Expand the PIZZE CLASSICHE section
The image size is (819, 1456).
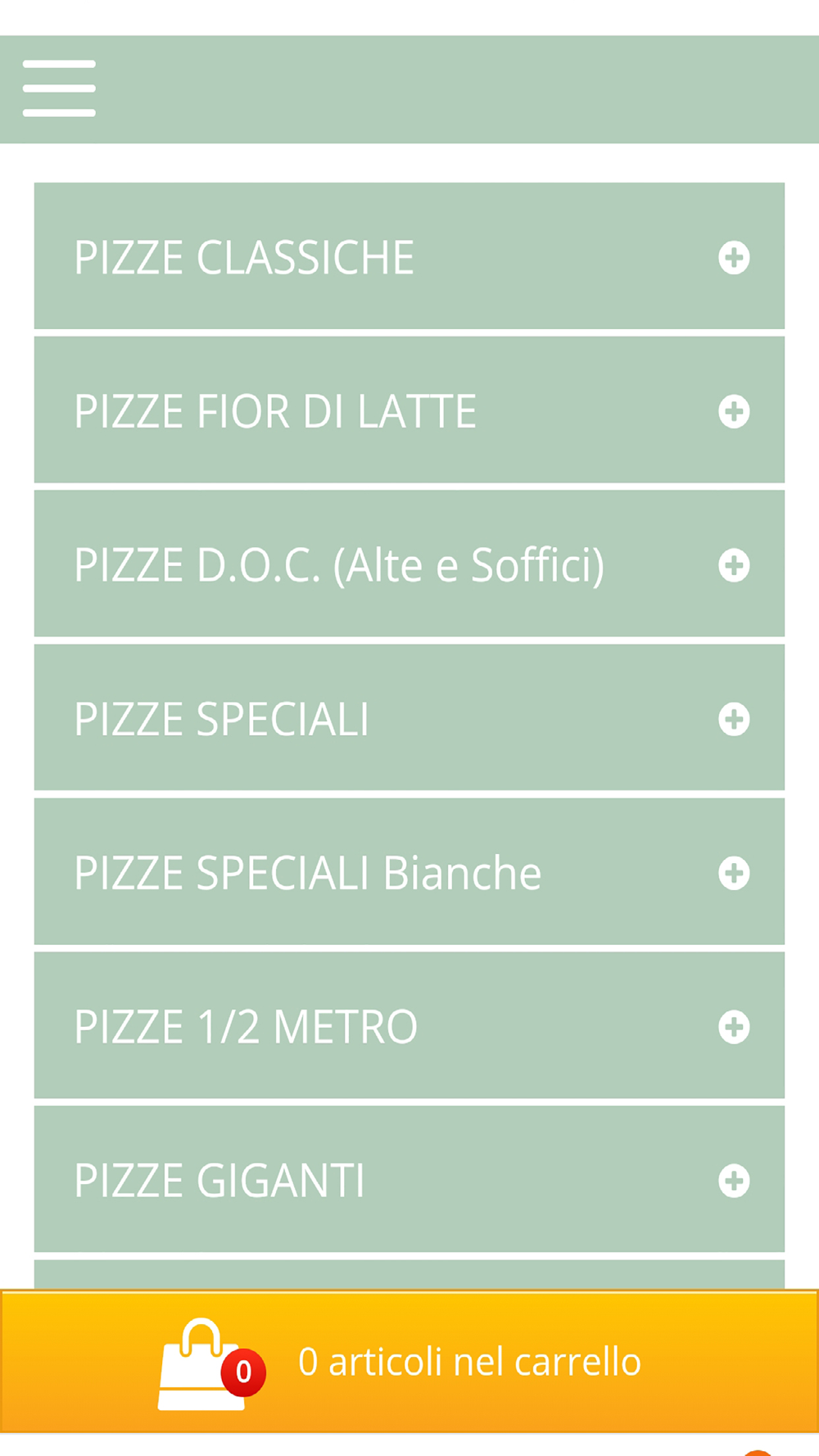[x=409, y=256]
